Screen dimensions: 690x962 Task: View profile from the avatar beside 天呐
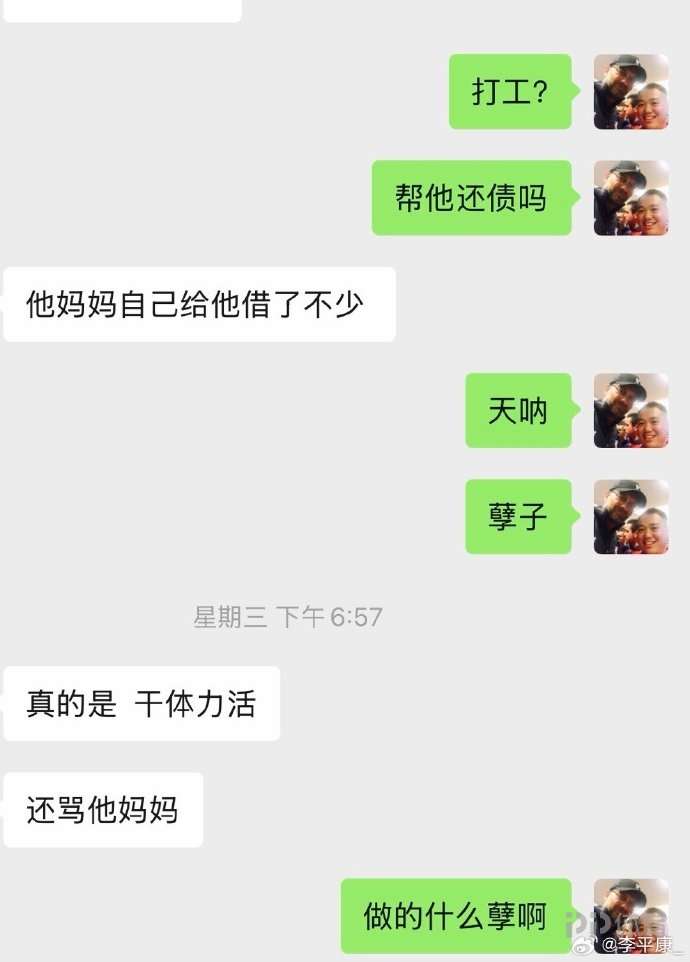[631, 410]
